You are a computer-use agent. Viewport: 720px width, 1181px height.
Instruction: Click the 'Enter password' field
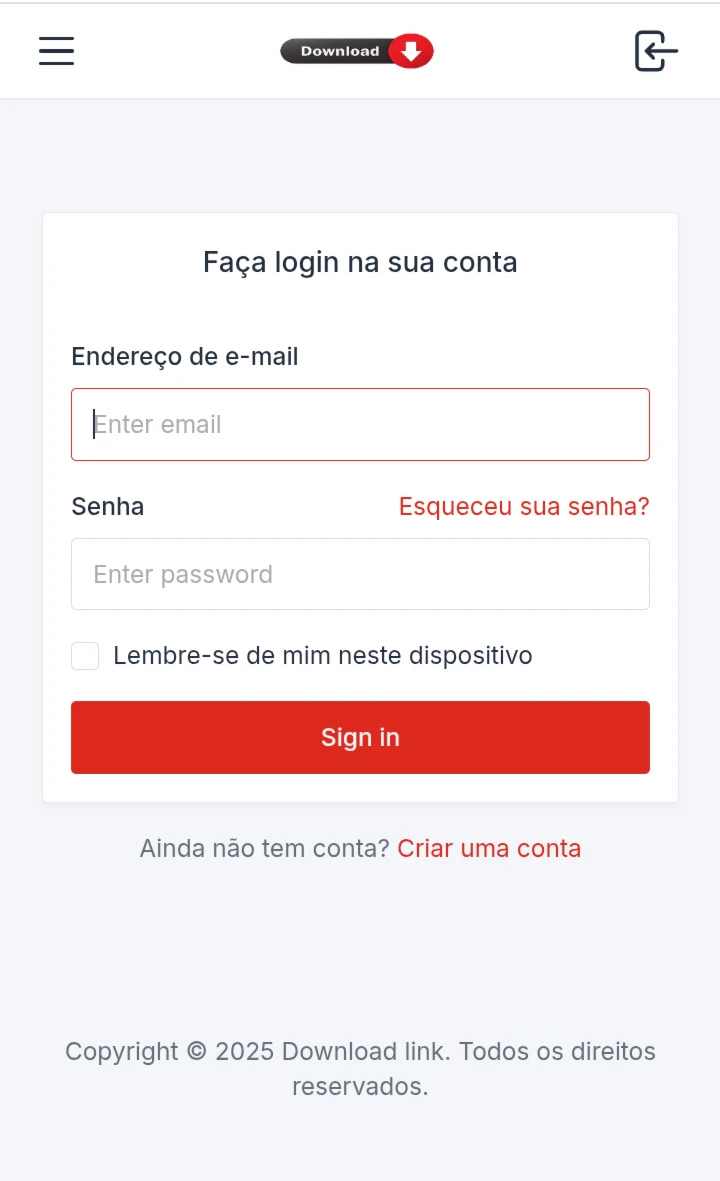(360, 574)
